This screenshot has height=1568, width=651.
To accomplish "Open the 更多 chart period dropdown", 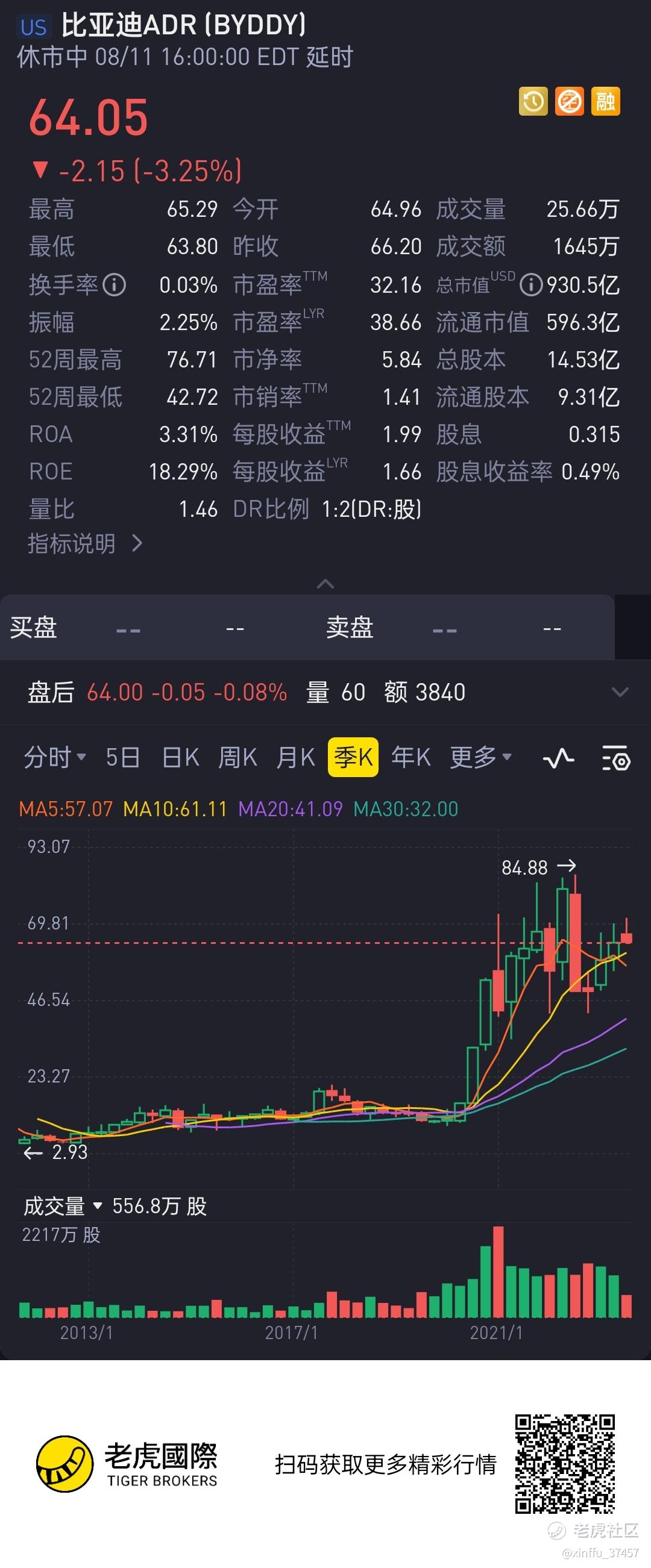I will (480, 758).
